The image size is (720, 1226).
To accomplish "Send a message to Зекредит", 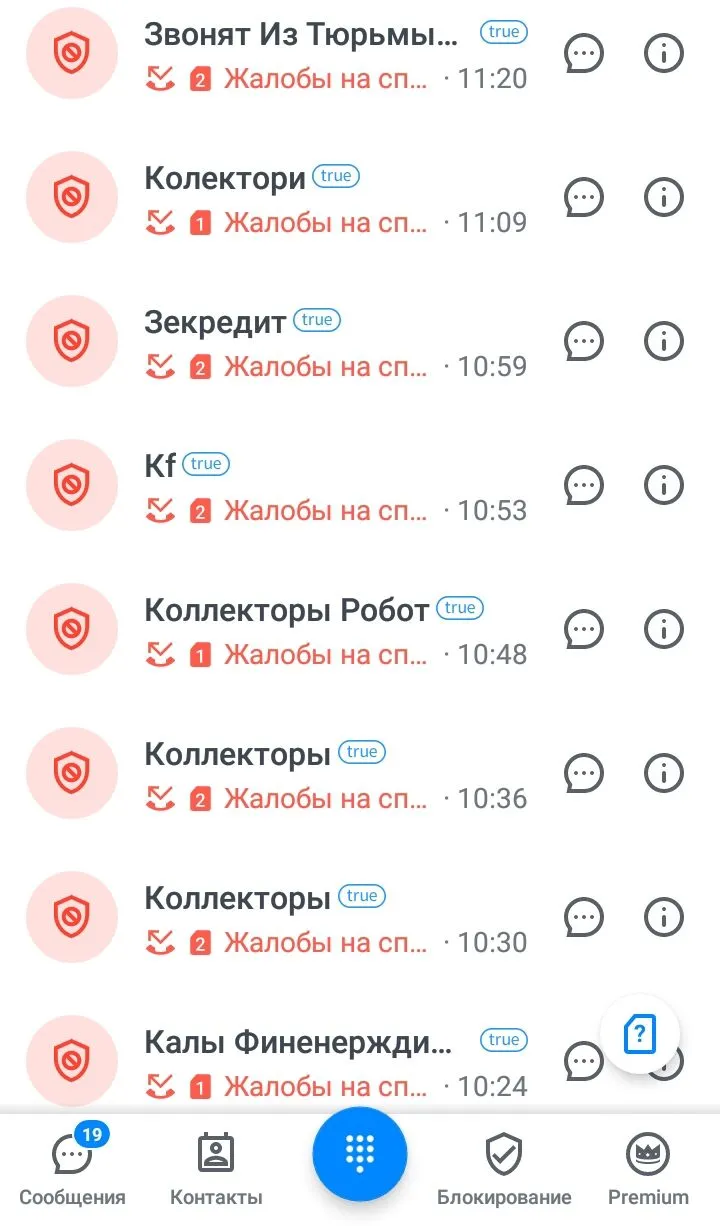I will click(584, 342).
